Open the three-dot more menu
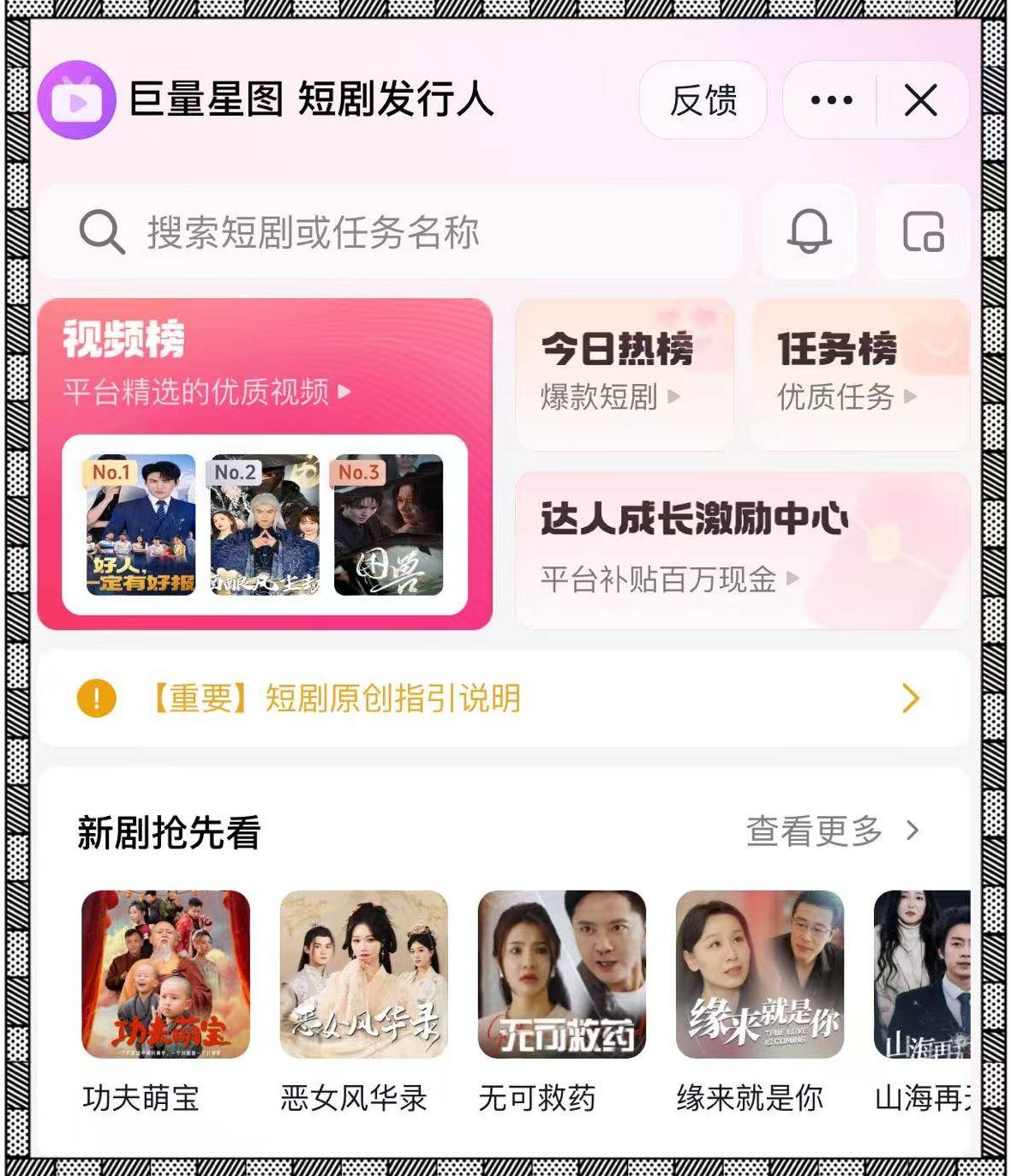 point(830,100)
